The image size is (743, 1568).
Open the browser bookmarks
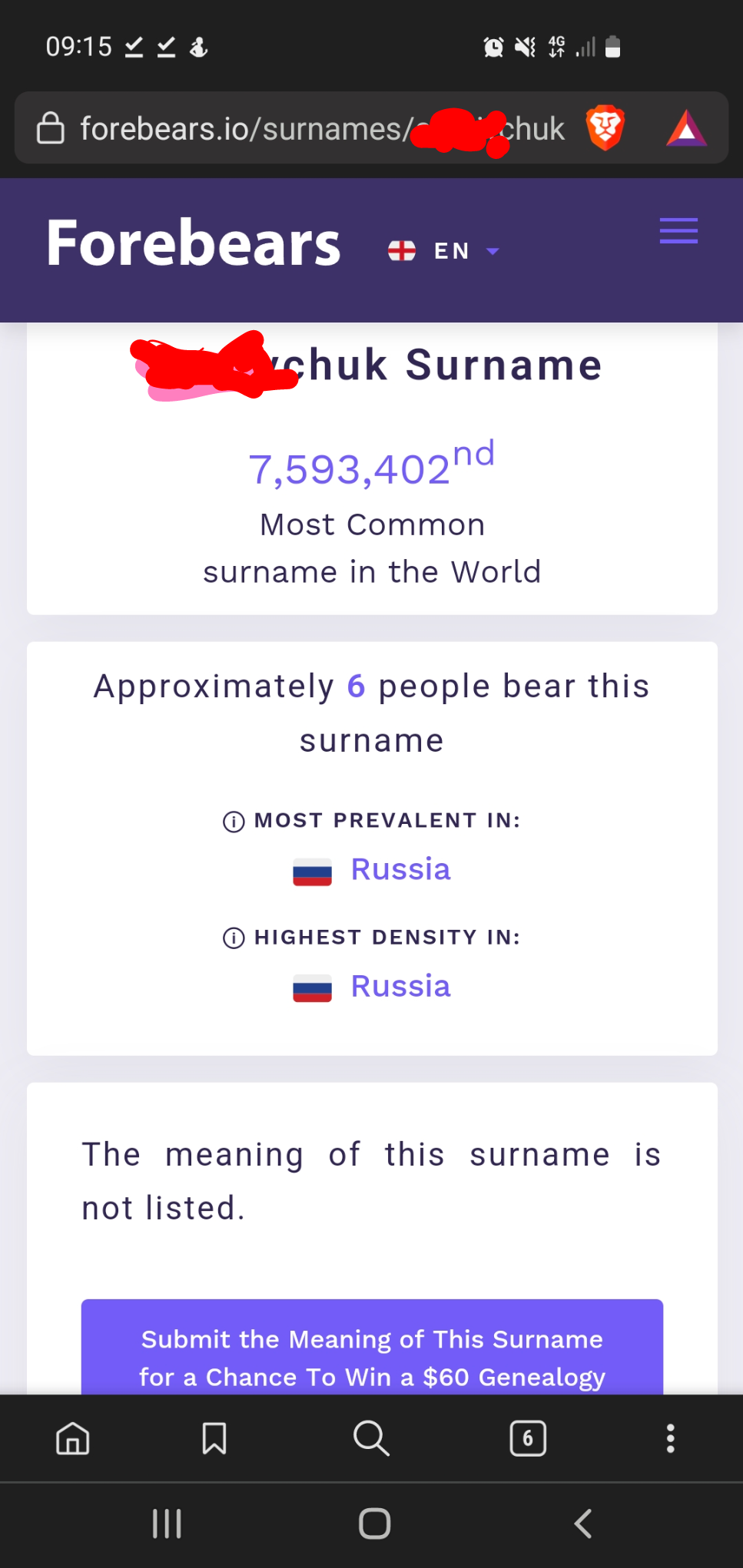[214, 1438]
